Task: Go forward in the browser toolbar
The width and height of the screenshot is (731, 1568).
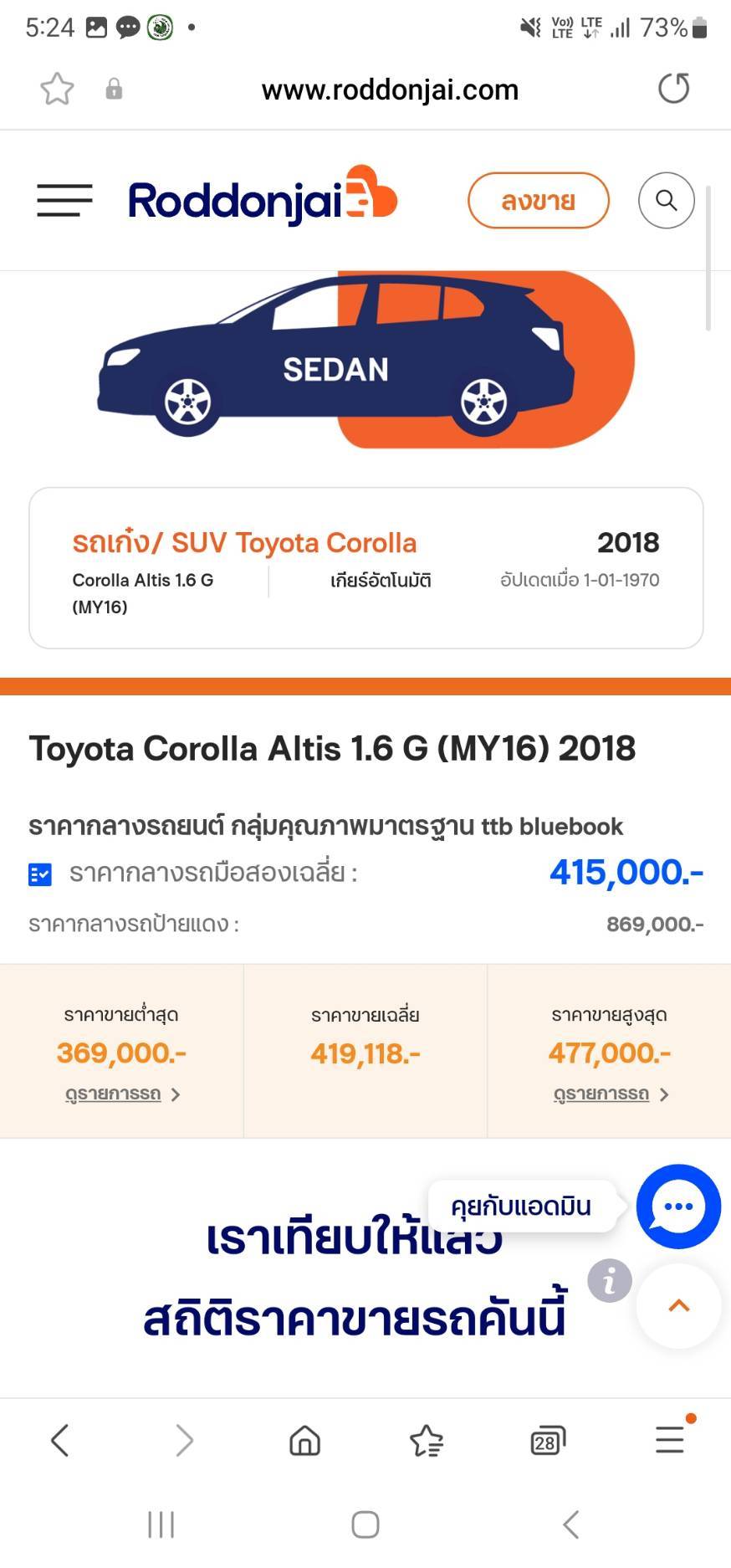Action: tap(184, 1441)
